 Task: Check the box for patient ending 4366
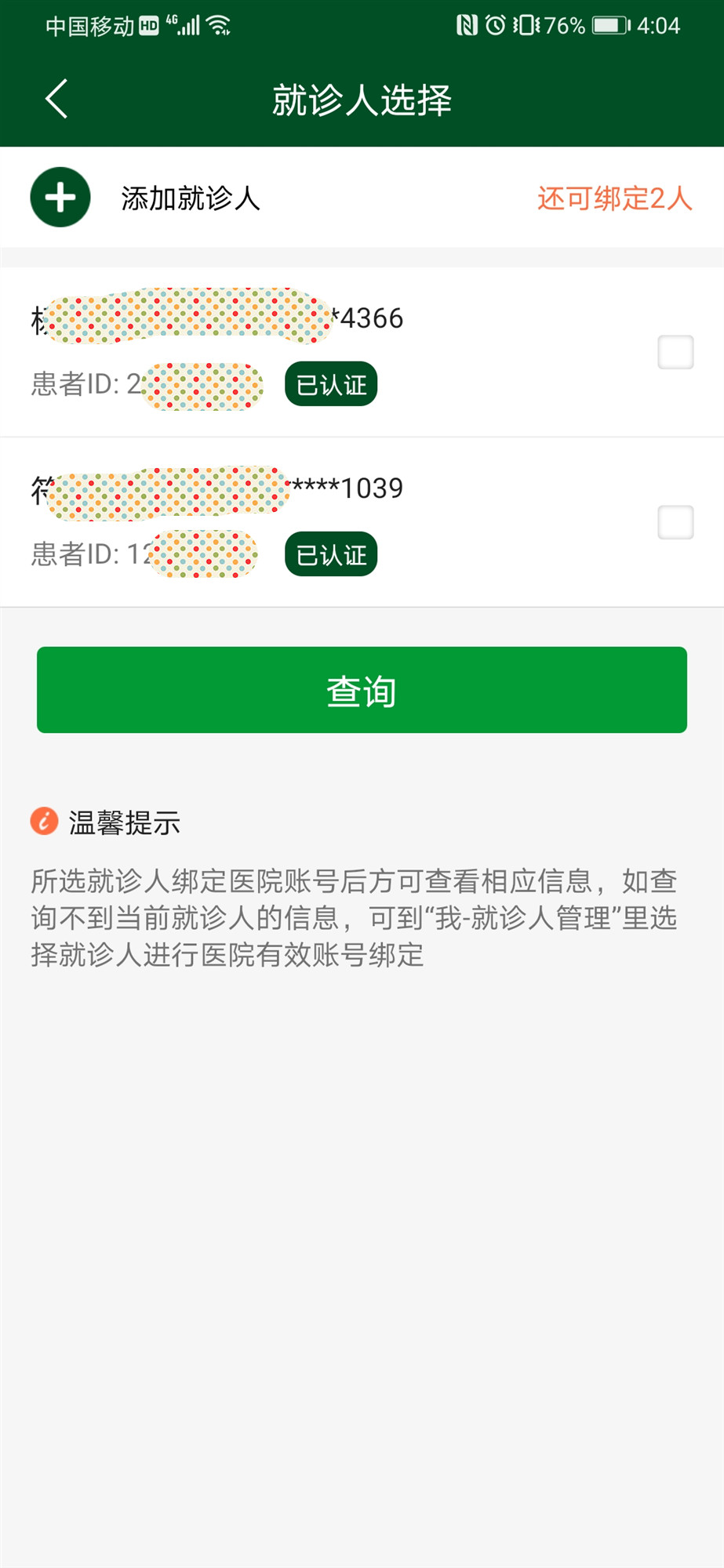[x=675, y=352]
